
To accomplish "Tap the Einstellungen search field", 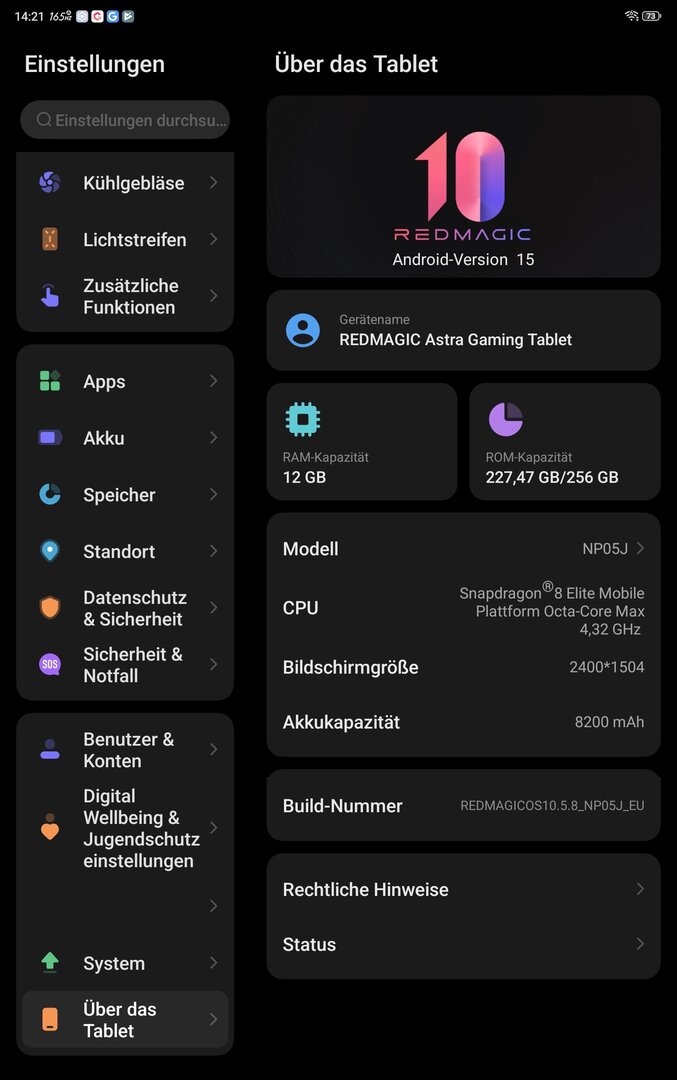I will coord(125,120).
